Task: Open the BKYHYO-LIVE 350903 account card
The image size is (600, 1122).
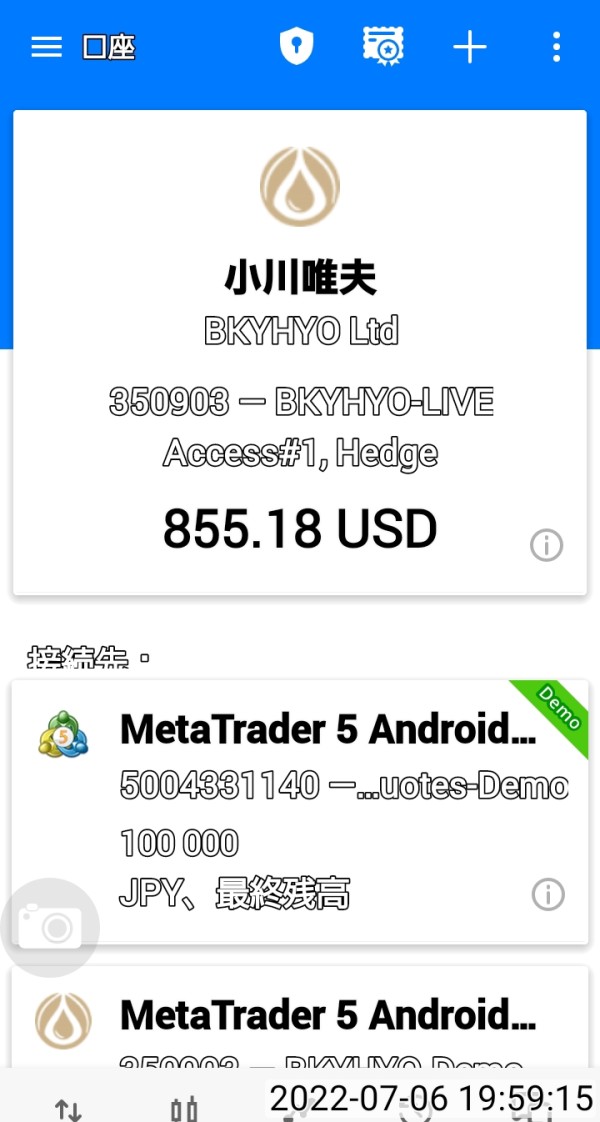Action: pos(300,352)
